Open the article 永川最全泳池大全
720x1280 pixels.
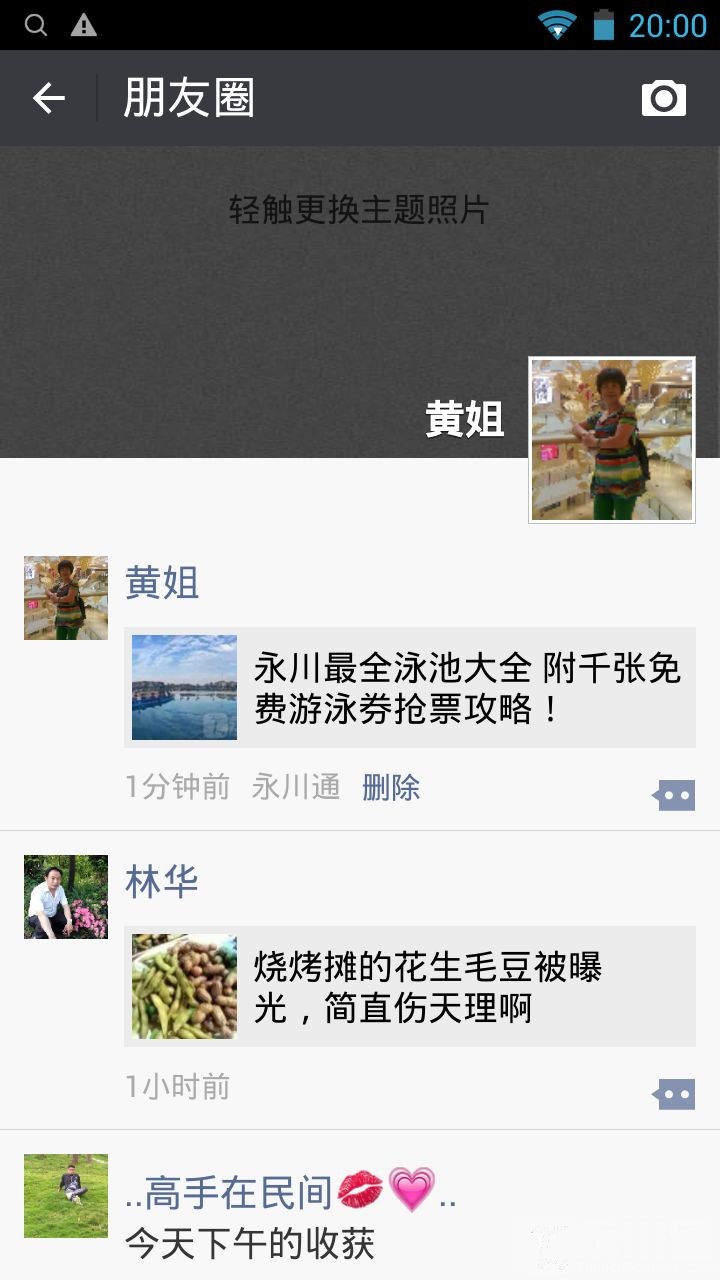(410, 688)
